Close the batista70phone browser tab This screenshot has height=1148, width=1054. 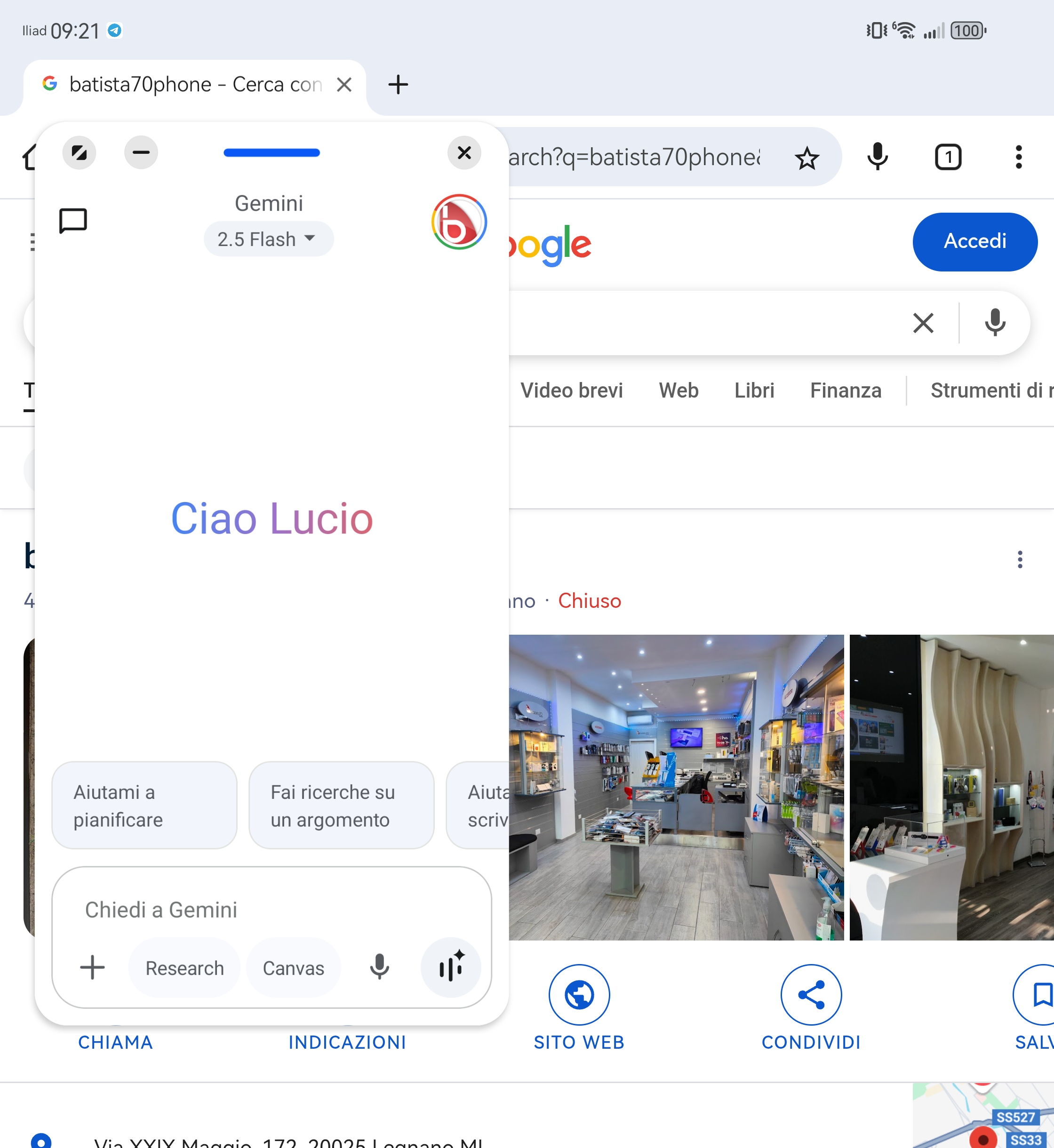coord(344,85)
